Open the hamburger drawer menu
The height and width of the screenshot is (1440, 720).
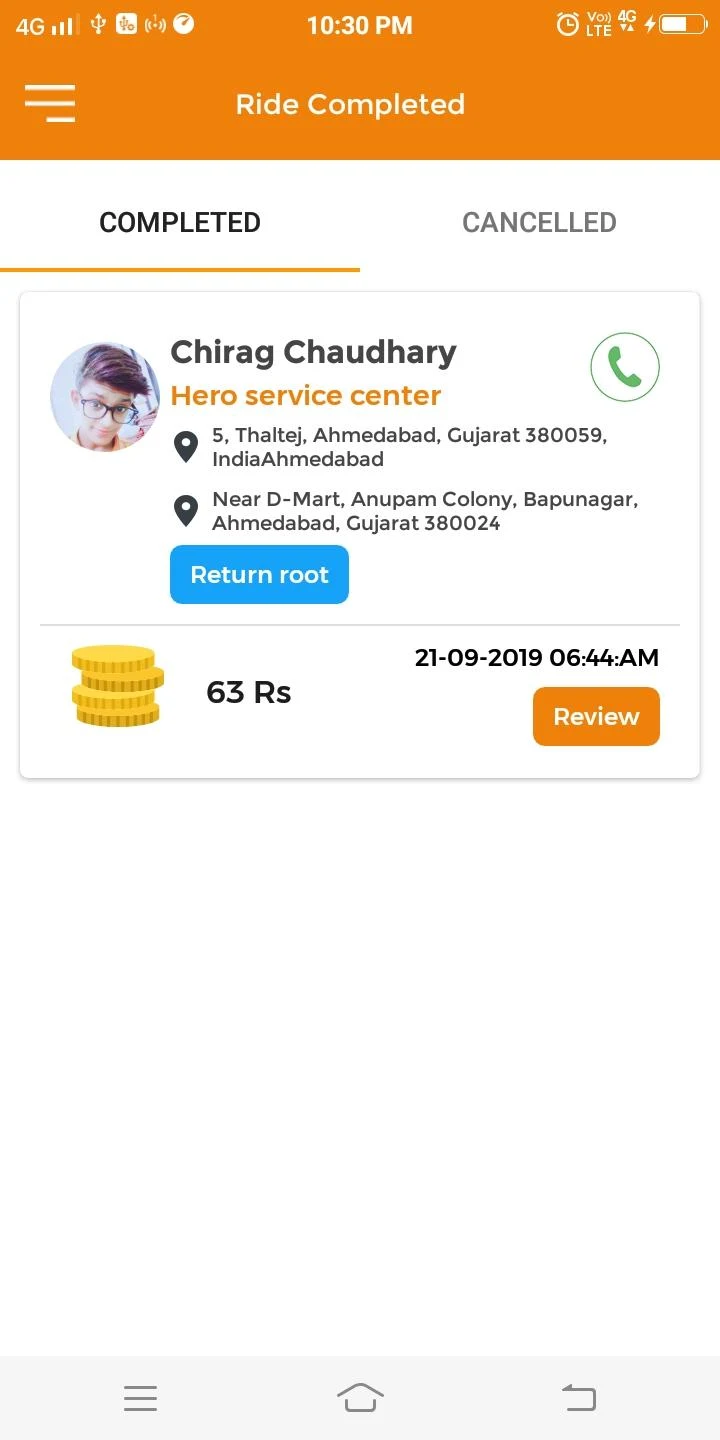tap(50, 103)
